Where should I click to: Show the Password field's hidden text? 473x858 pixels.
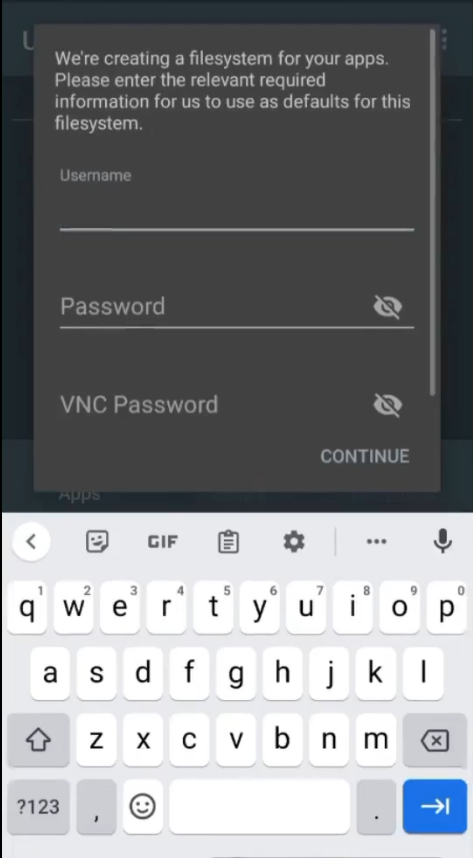tap(388, 306)
